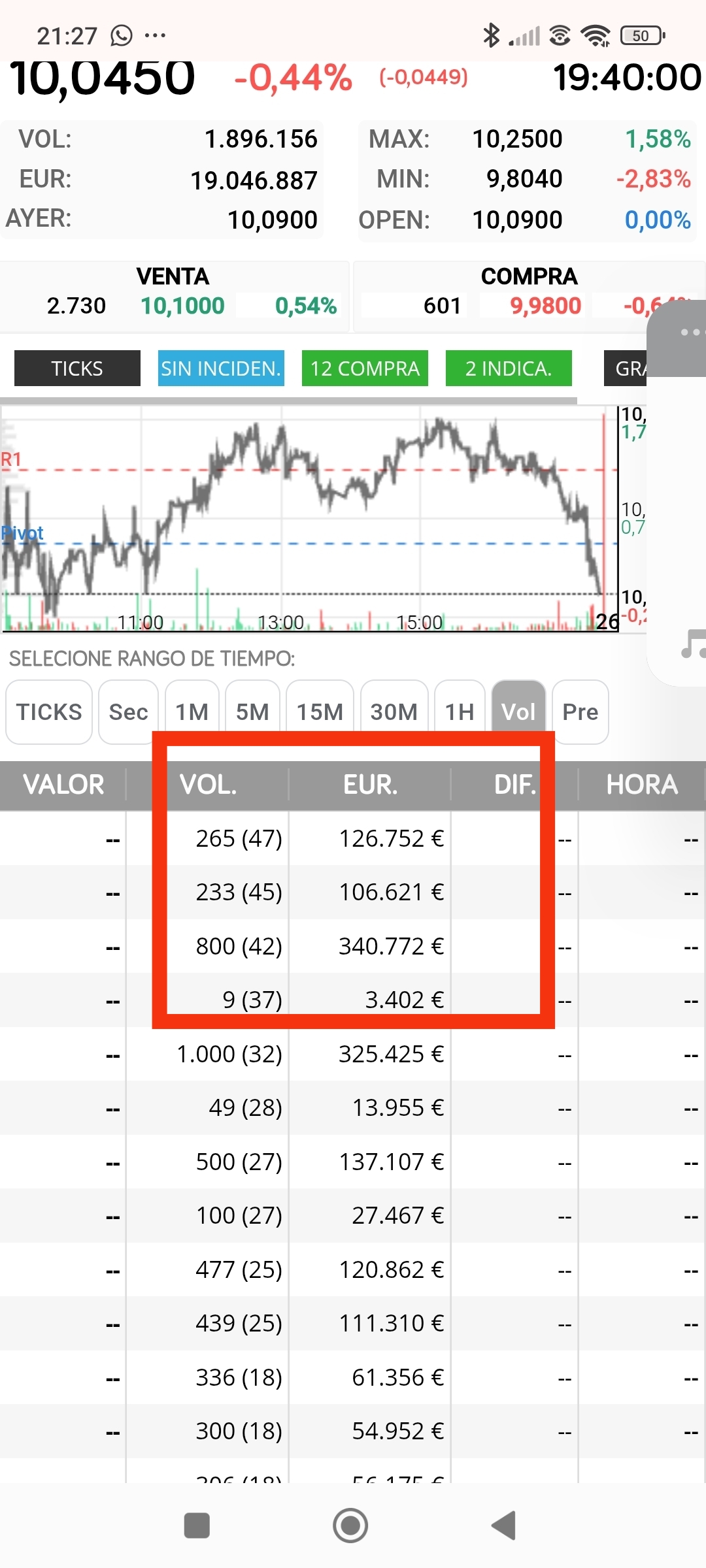This screenshot has height=1568, width=706.
Task: Go back with the system back button
Action: pyautogui.click(x=504, y=1526)
